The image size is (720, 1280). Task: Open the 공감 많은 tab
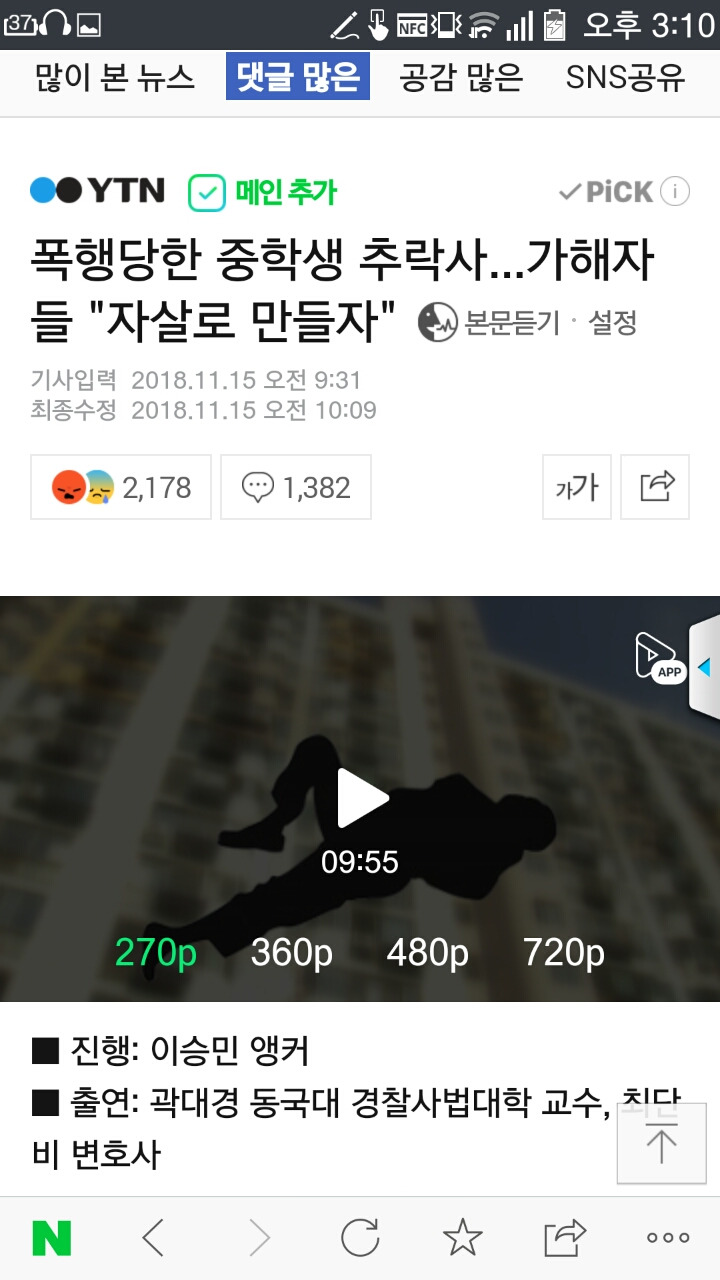pos(462,78)
